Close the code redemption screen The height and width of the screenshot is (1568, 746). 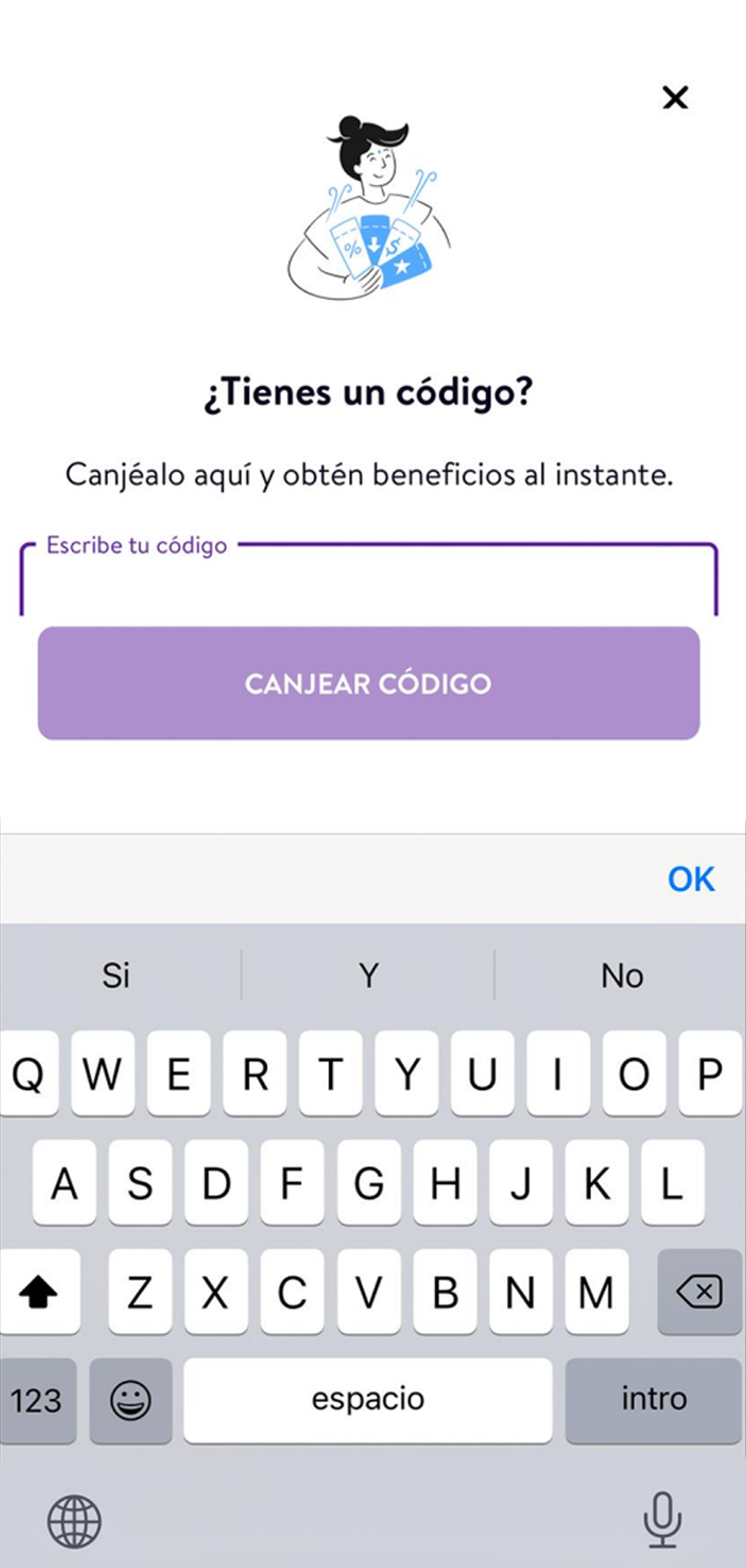676,97
